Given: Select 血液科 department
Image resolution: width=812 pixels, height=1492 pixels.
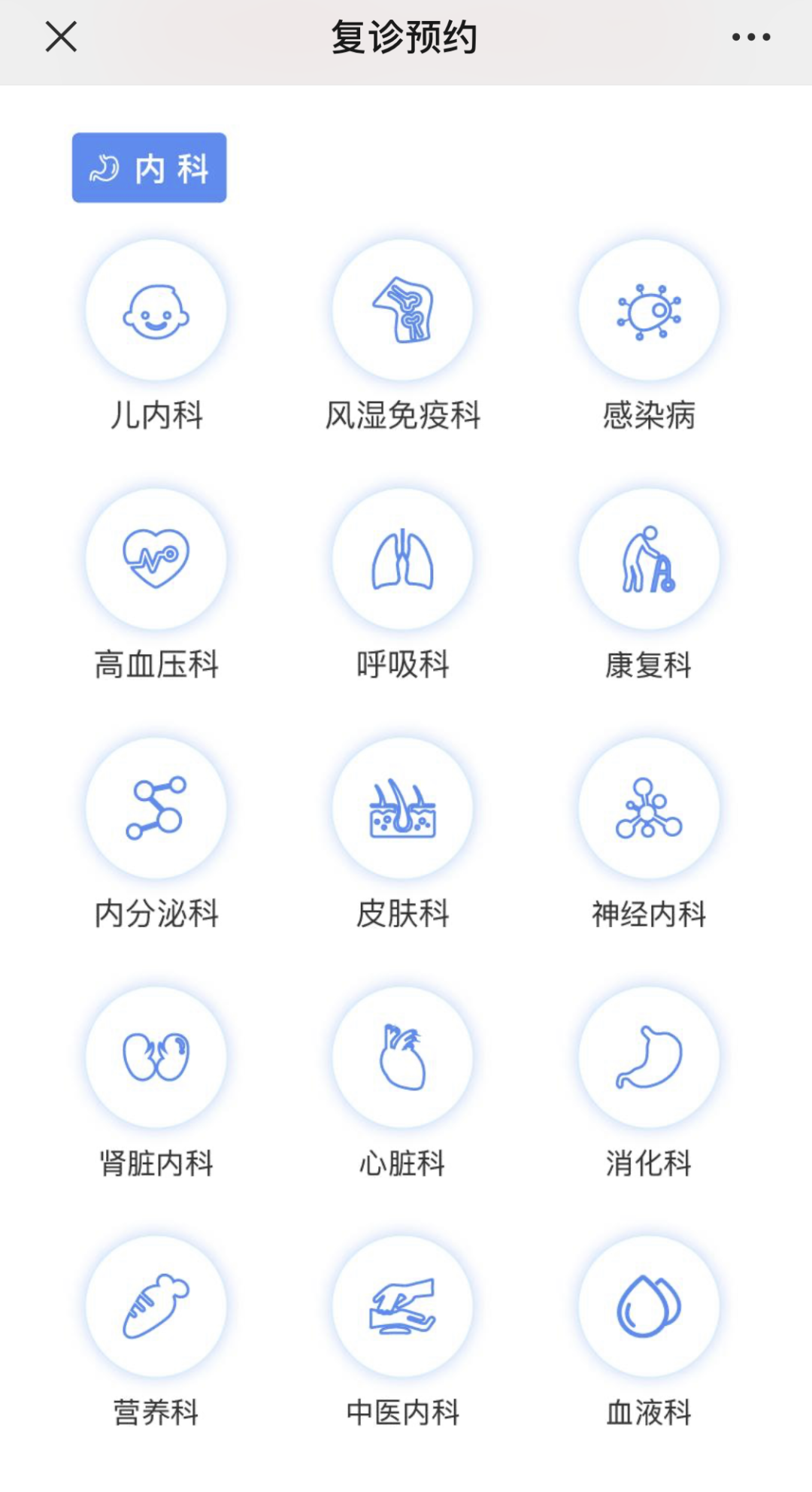Looking at the screenshot, I should 649,1306.
